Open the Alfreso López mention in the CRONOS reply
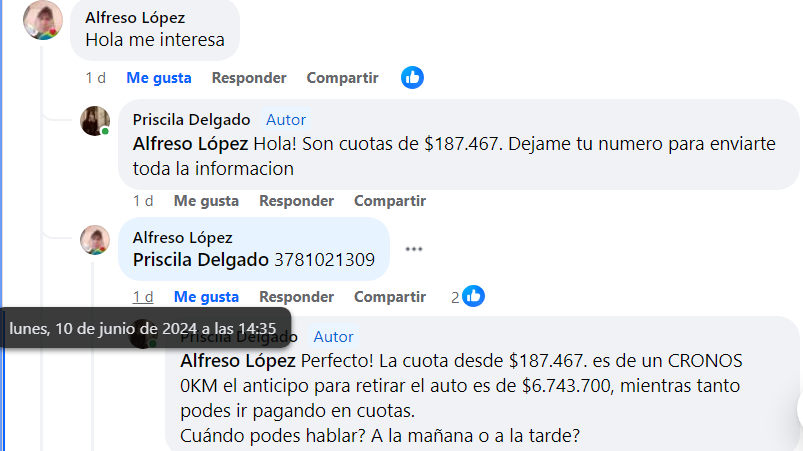 coord(238,360)
